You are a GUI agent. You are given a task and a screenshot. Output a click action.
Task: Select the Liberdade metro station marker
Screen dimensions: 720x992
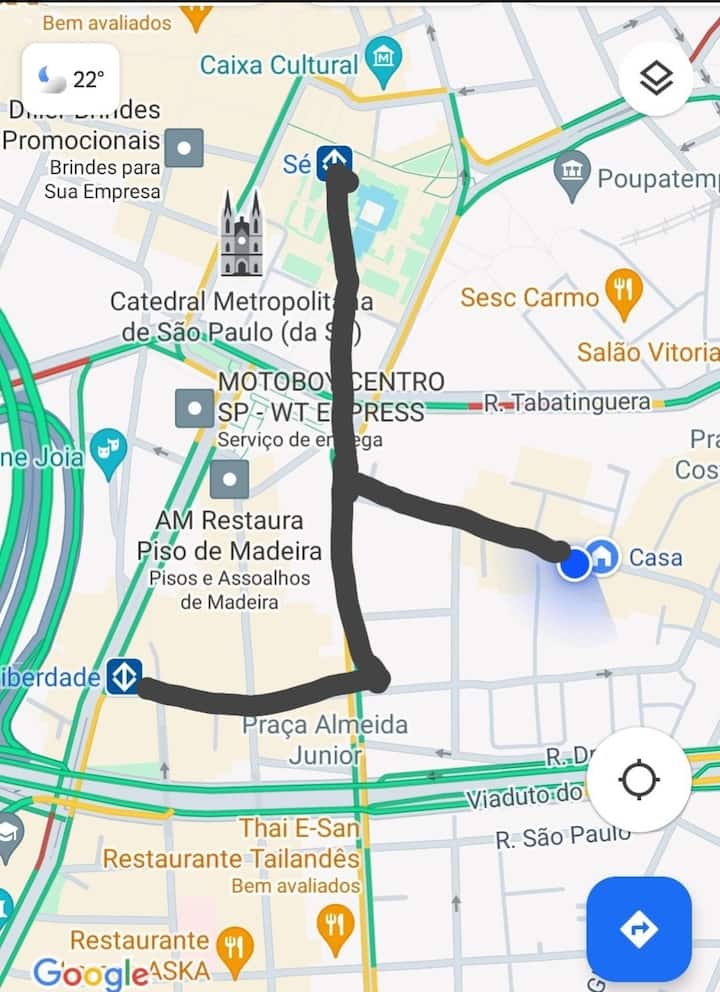124,677
